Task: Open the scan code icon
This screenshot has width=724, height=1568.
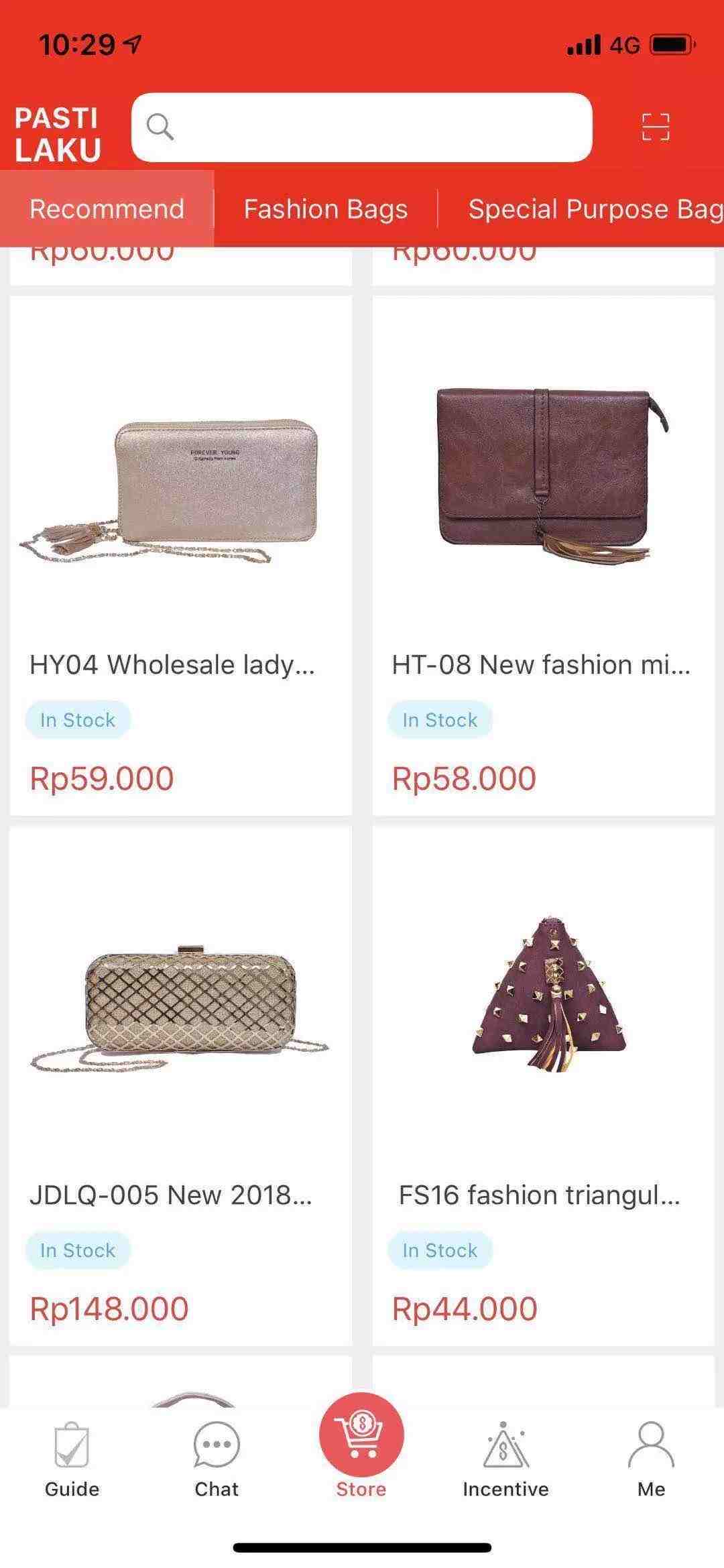Action: click(x=655, y=127)
